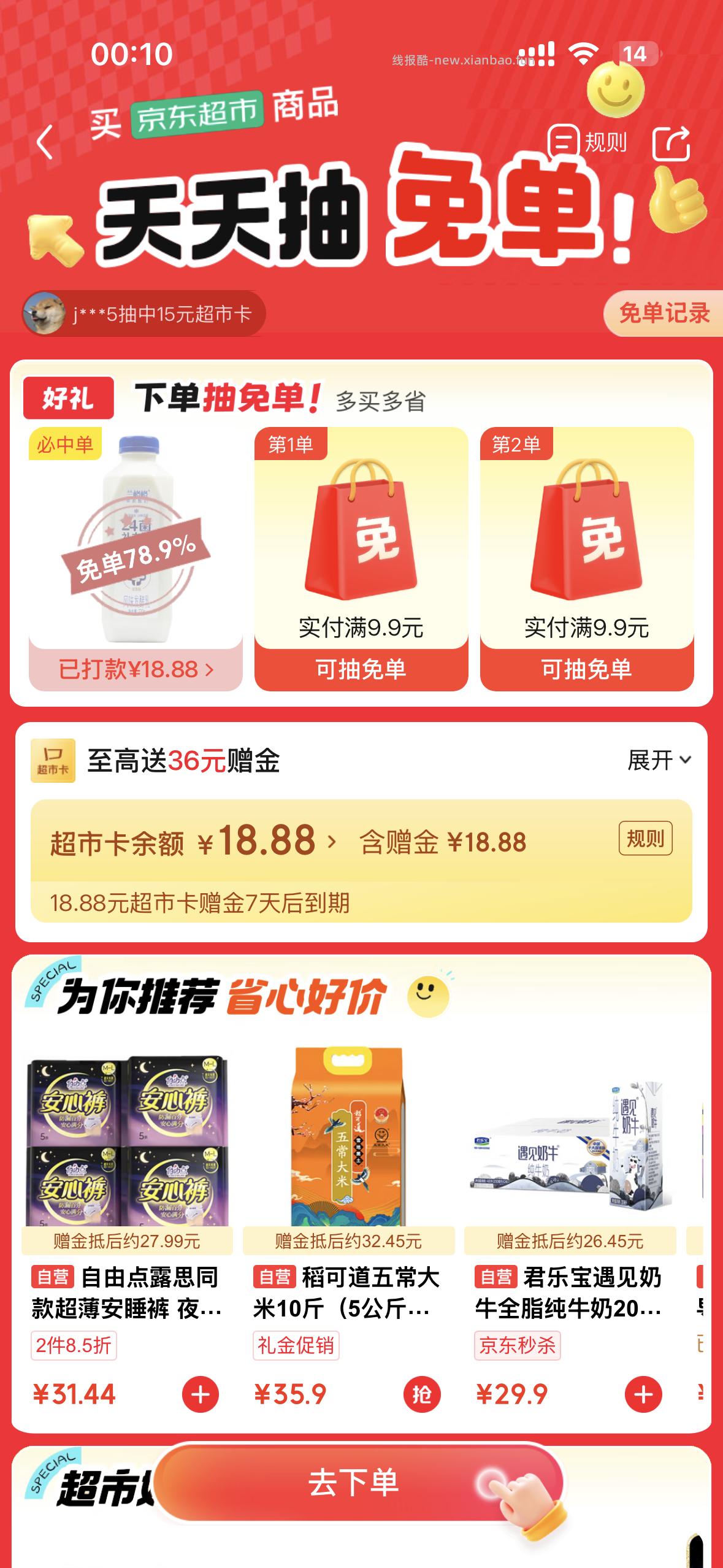This screenshot has width=723, height=1568.
Task: Tap the winner avatar in announcement banner
Action: click(x=46, y=313)
